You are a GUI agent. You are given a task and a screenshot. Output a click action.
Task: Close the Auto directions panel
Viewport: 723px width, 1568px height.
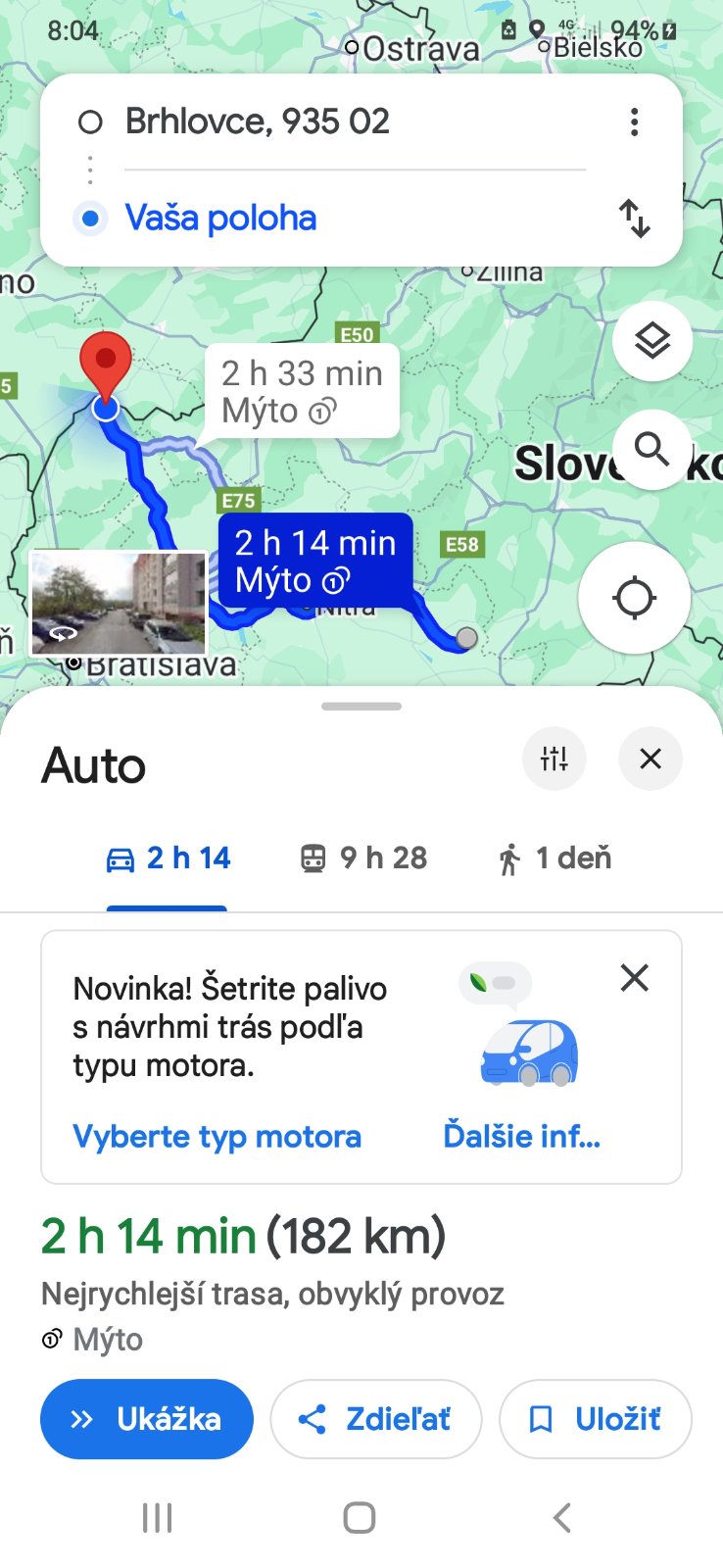click(651, 759)
